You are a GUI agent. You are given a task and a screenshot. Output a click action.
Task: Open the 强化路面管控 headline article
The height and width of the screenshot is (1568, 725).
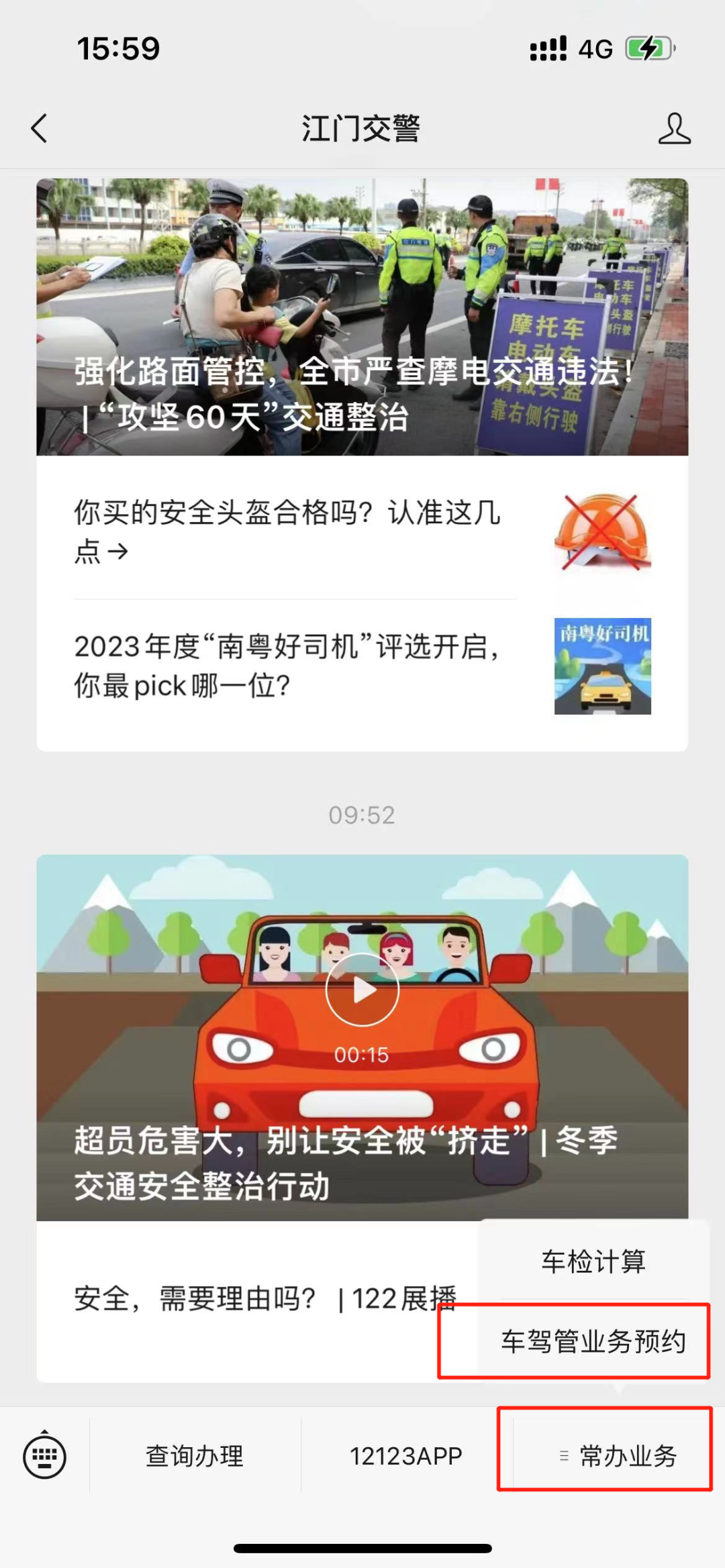362,317
